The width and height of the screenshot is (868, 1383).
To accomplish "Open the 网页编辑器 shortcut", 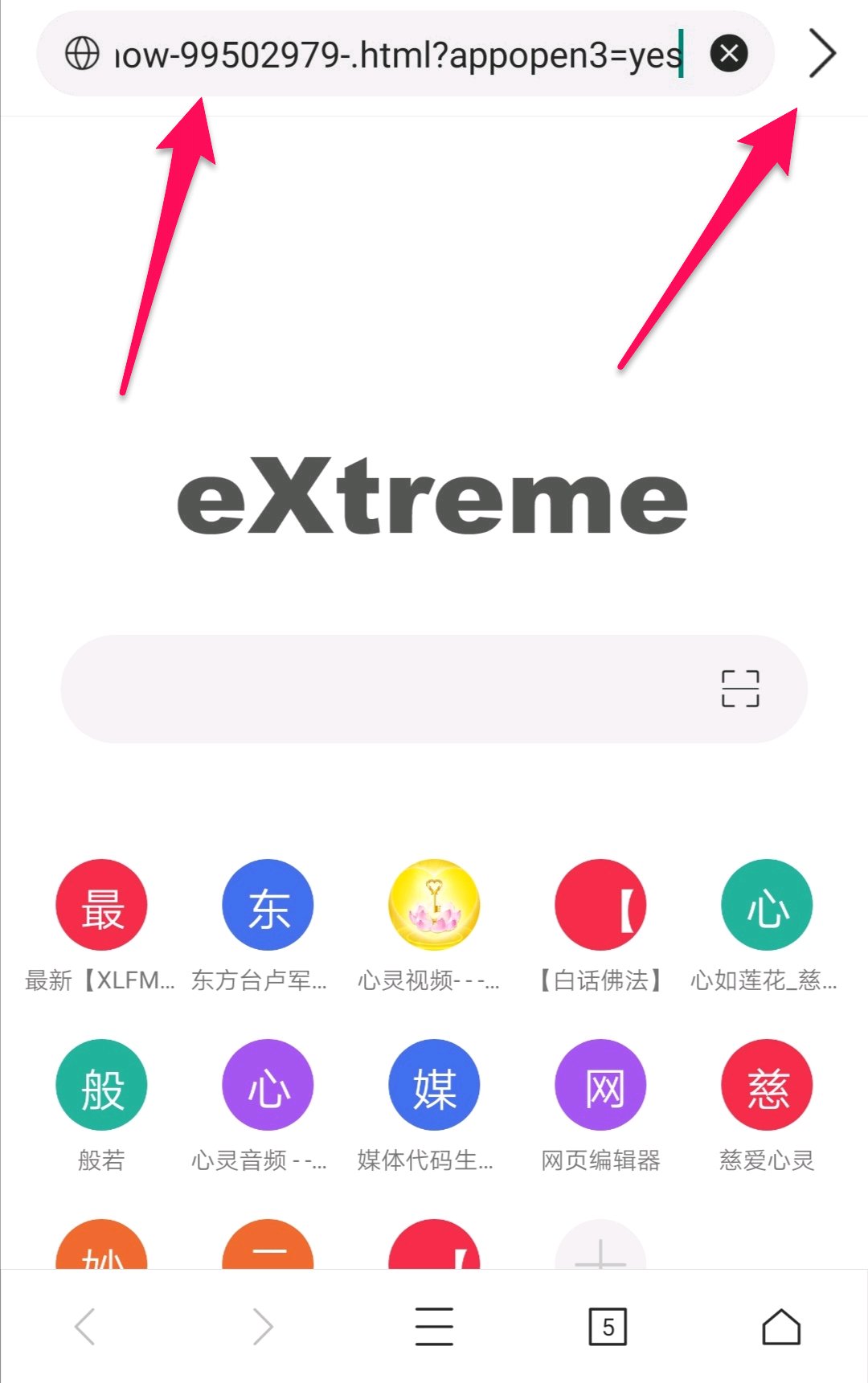I will click(x=600, y=1085).
